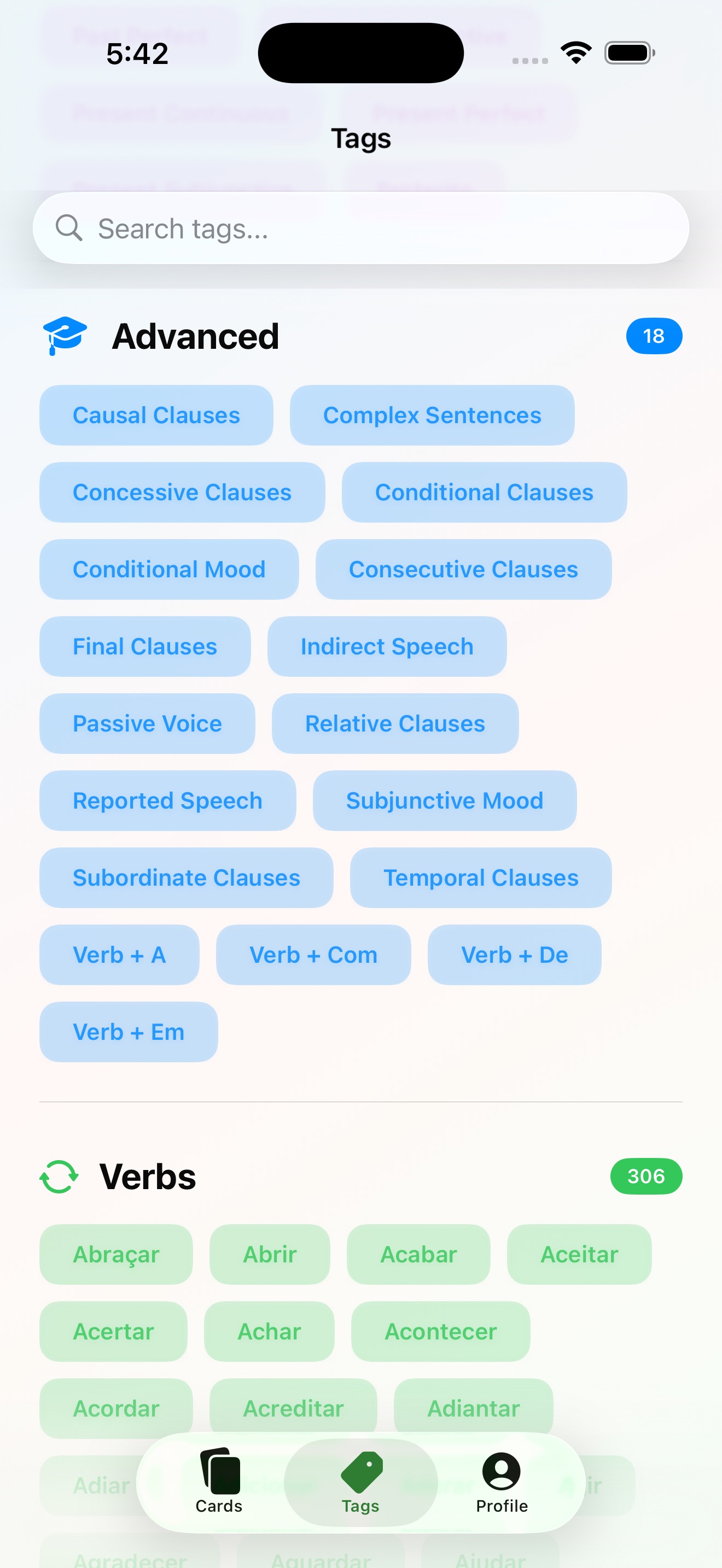Tap the green refresh icon beside Verbs
Image resolution: width=722 pixels, height=1568 pixels.
point(60,1175)
